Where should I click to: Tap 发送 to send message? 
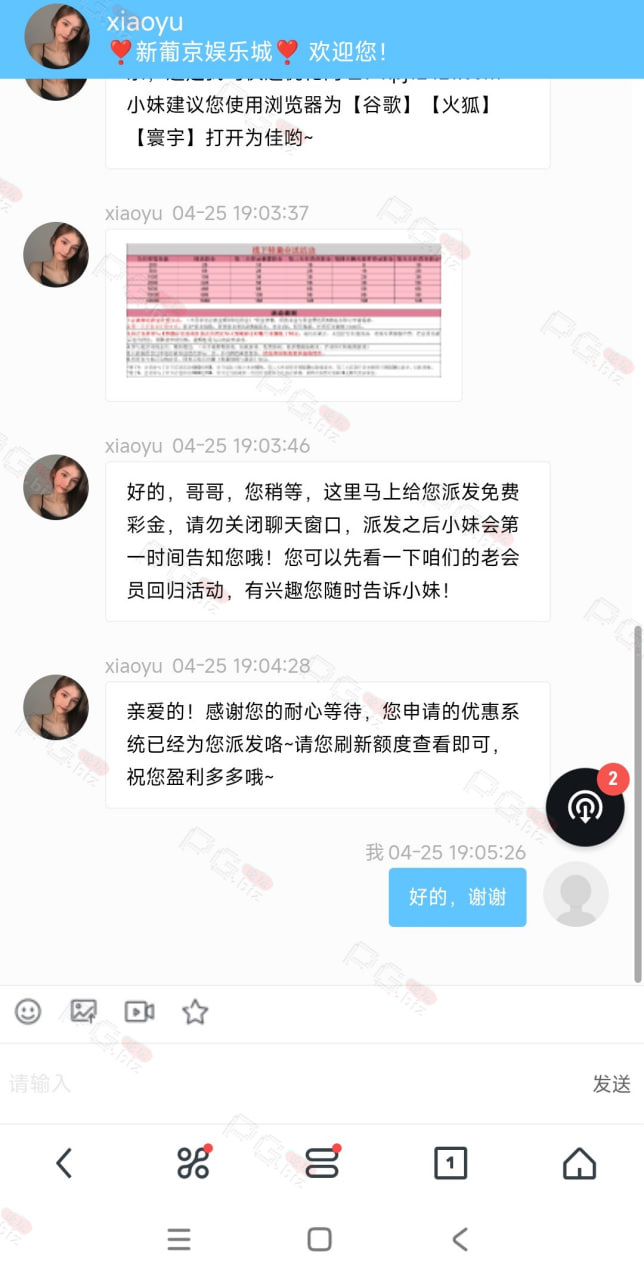click(x=611, y=1083)
